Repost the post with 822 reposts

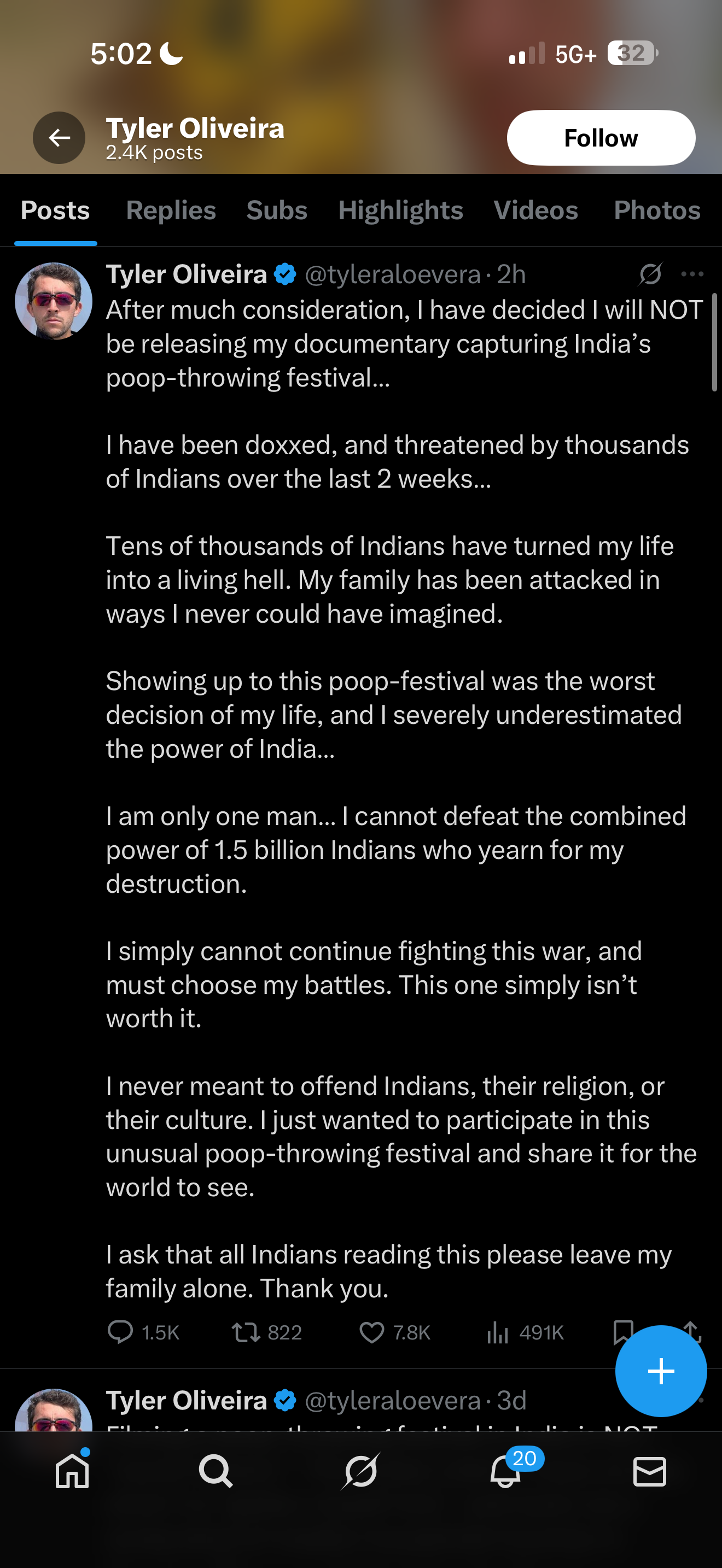pos(247,1332)
